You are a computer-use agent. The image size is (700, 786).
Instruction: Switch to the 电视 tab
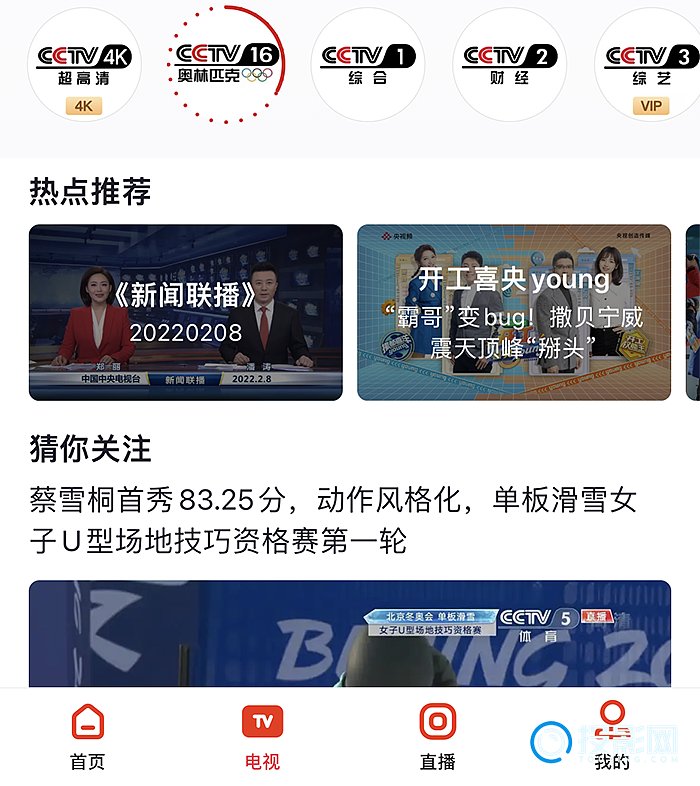262,737
